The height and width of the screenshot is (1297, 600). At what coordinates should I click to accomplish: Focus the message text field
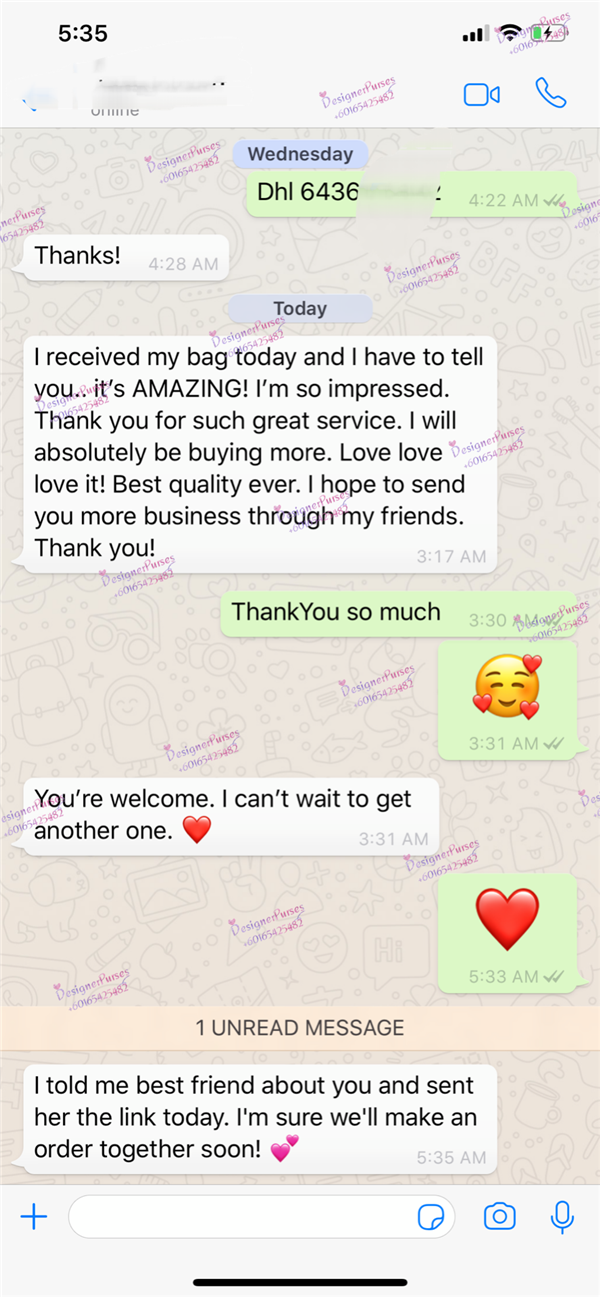240,1216
